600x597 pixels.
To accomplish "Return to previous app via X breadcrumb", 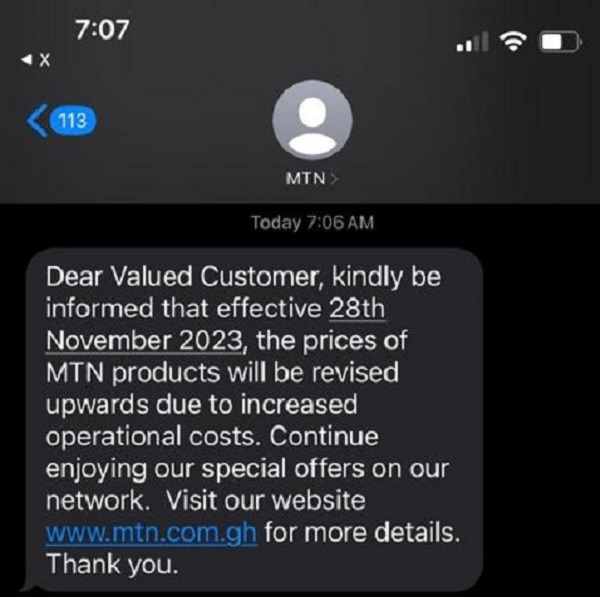I will [37, 60].
